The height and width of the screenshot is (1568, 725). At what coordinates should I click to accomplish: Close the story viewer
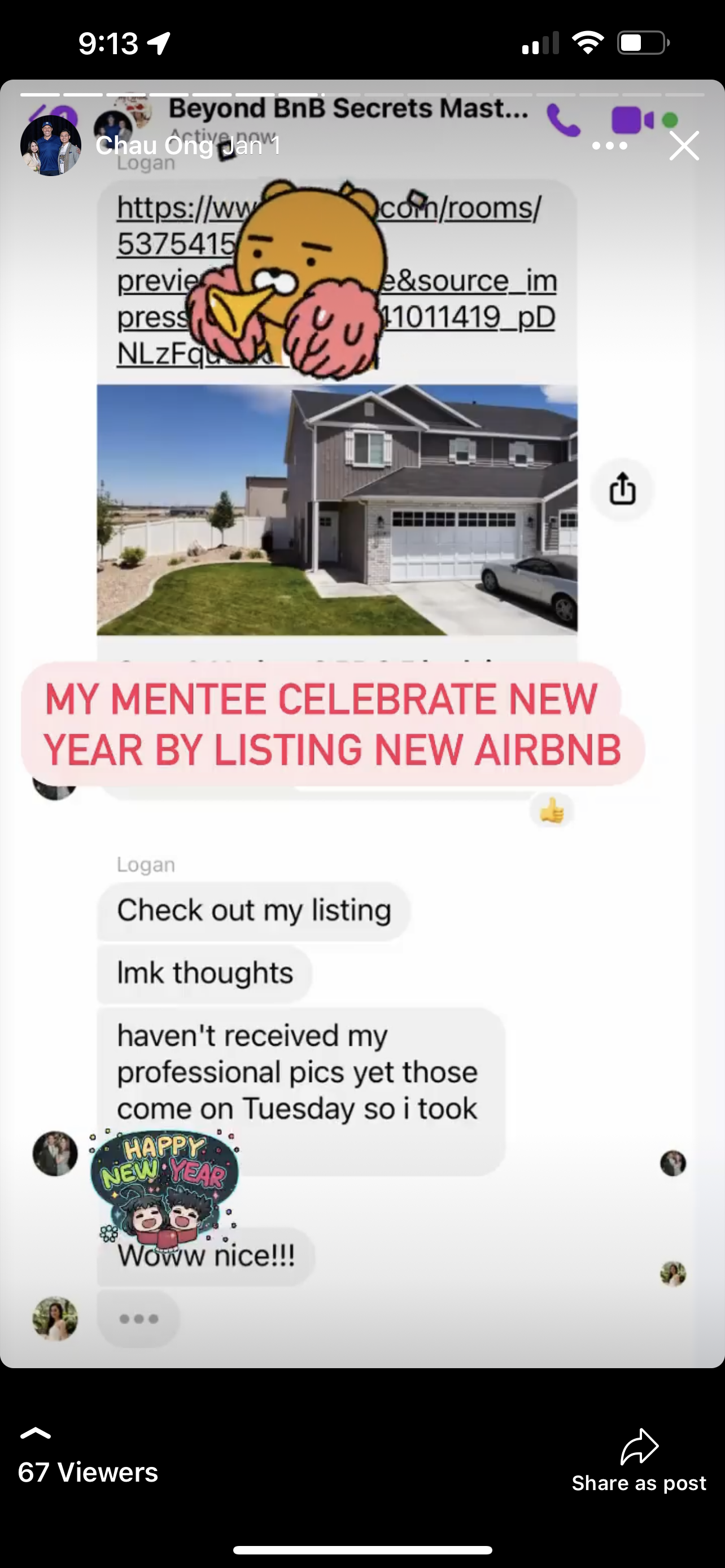[x=684, y=146]
